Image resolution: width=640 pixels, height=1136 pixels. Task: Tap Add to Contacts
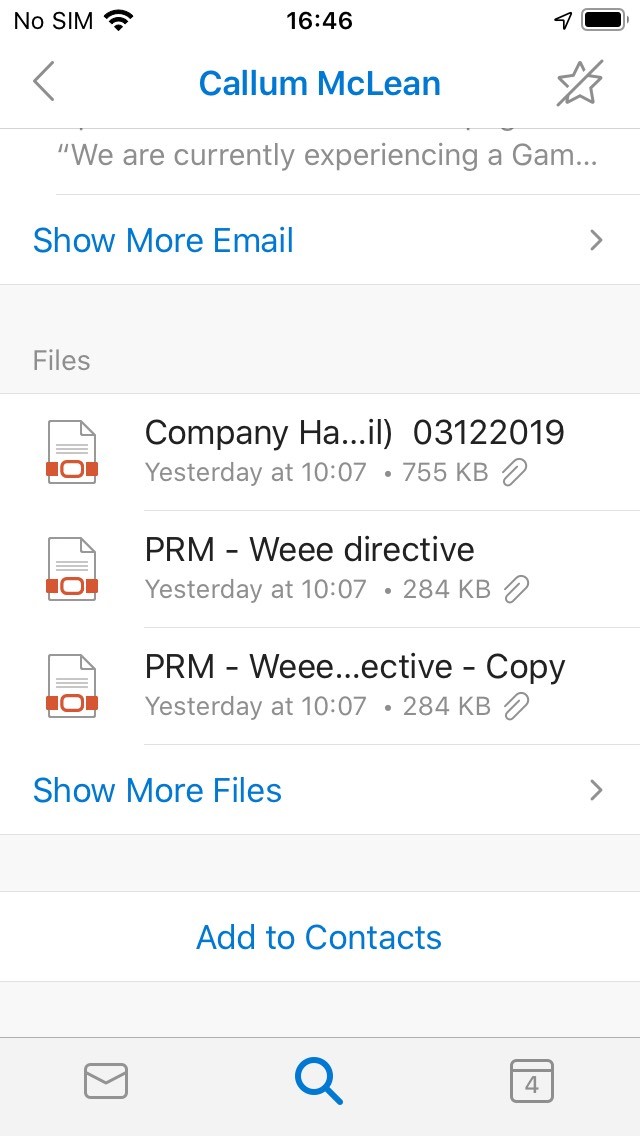point(320,937)
